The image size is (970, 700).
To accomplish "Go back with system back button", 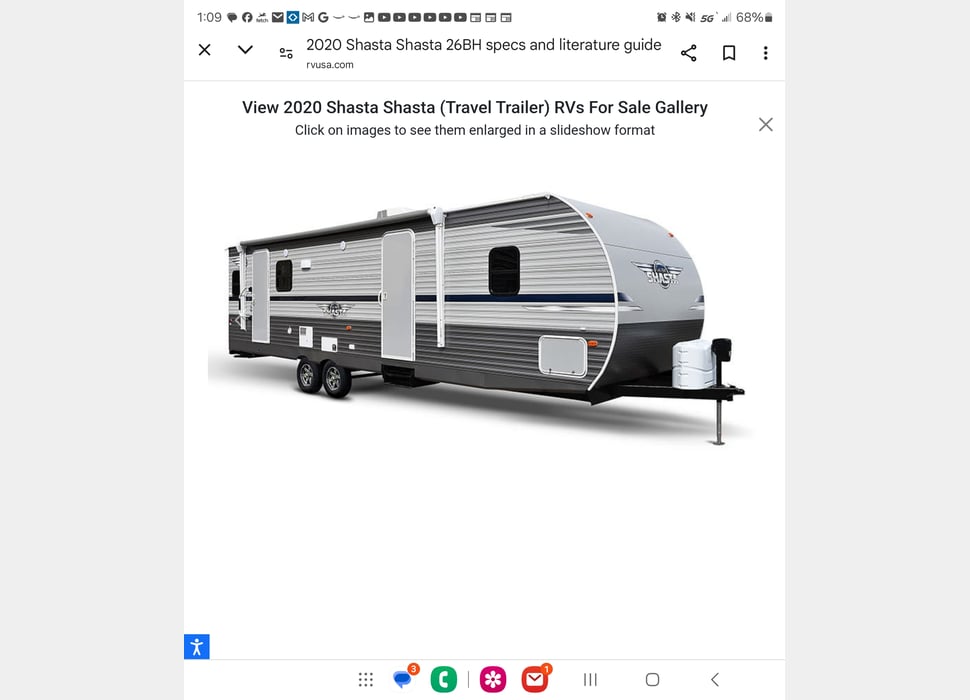I will tap(714, 680).
